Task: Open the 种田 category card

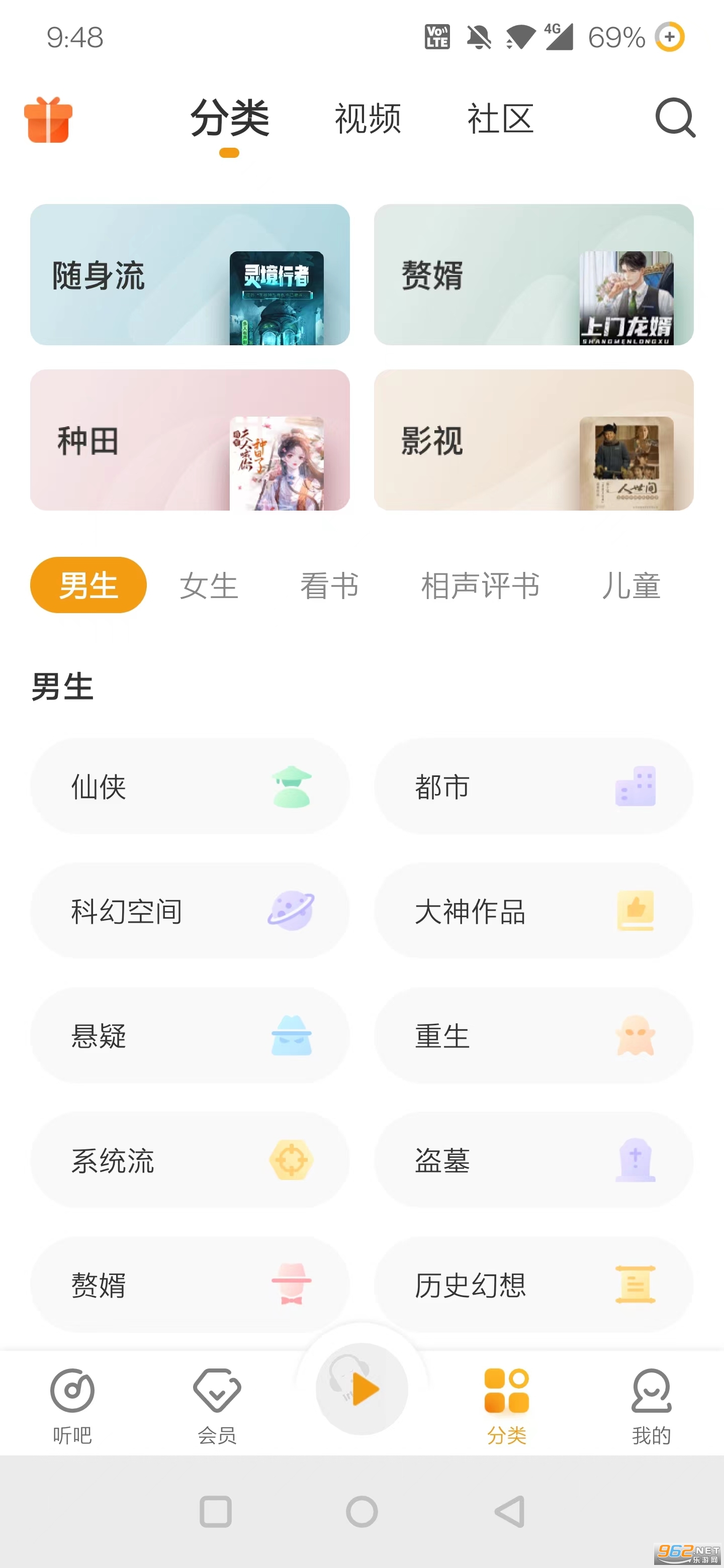Action: pos(190,440)
